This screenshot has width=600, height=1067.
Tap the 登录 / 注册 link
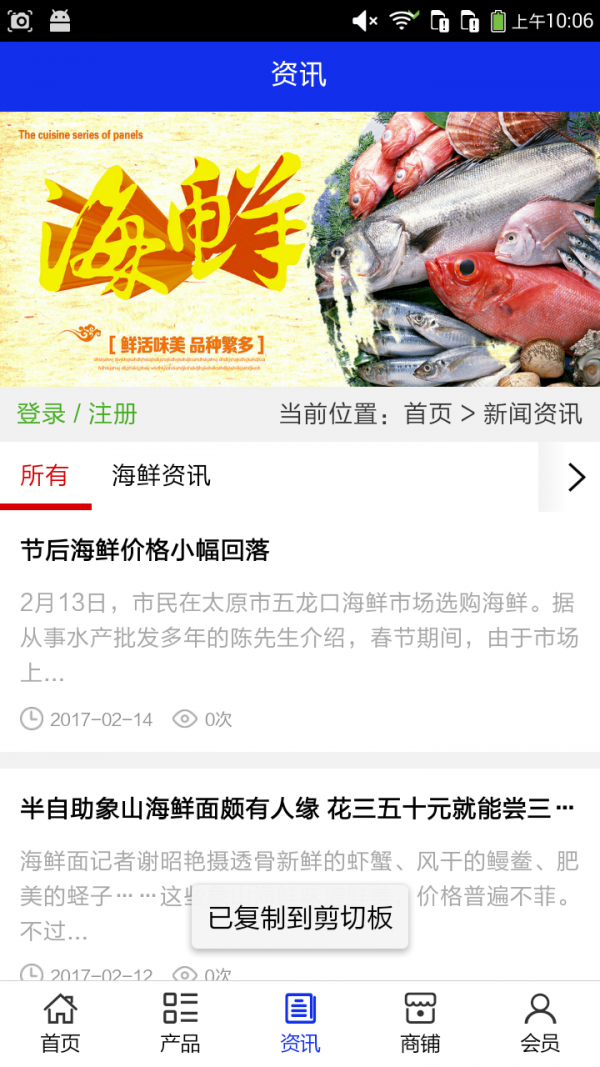tap(77, 413)
